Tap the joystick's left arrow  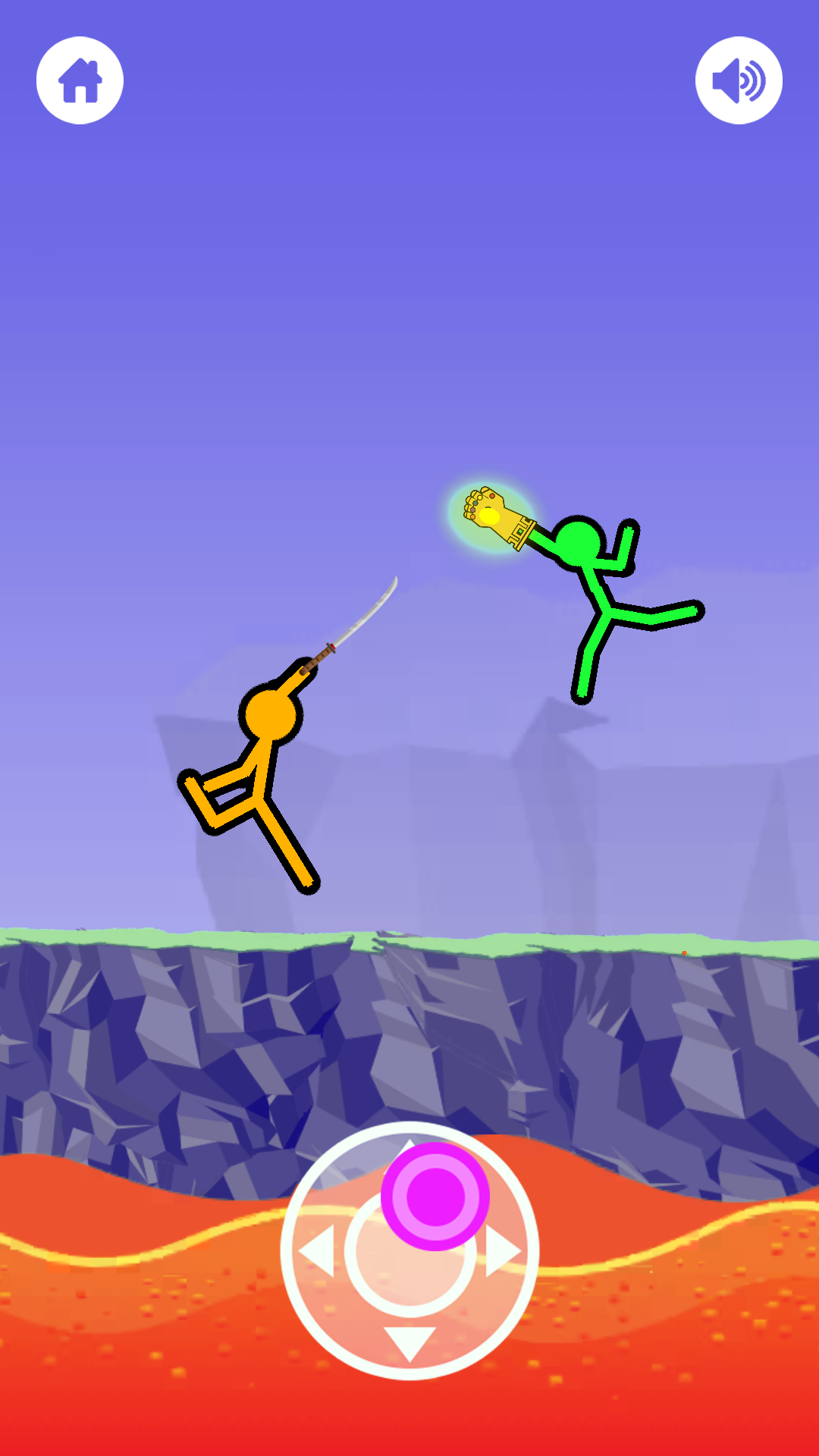317,1251
